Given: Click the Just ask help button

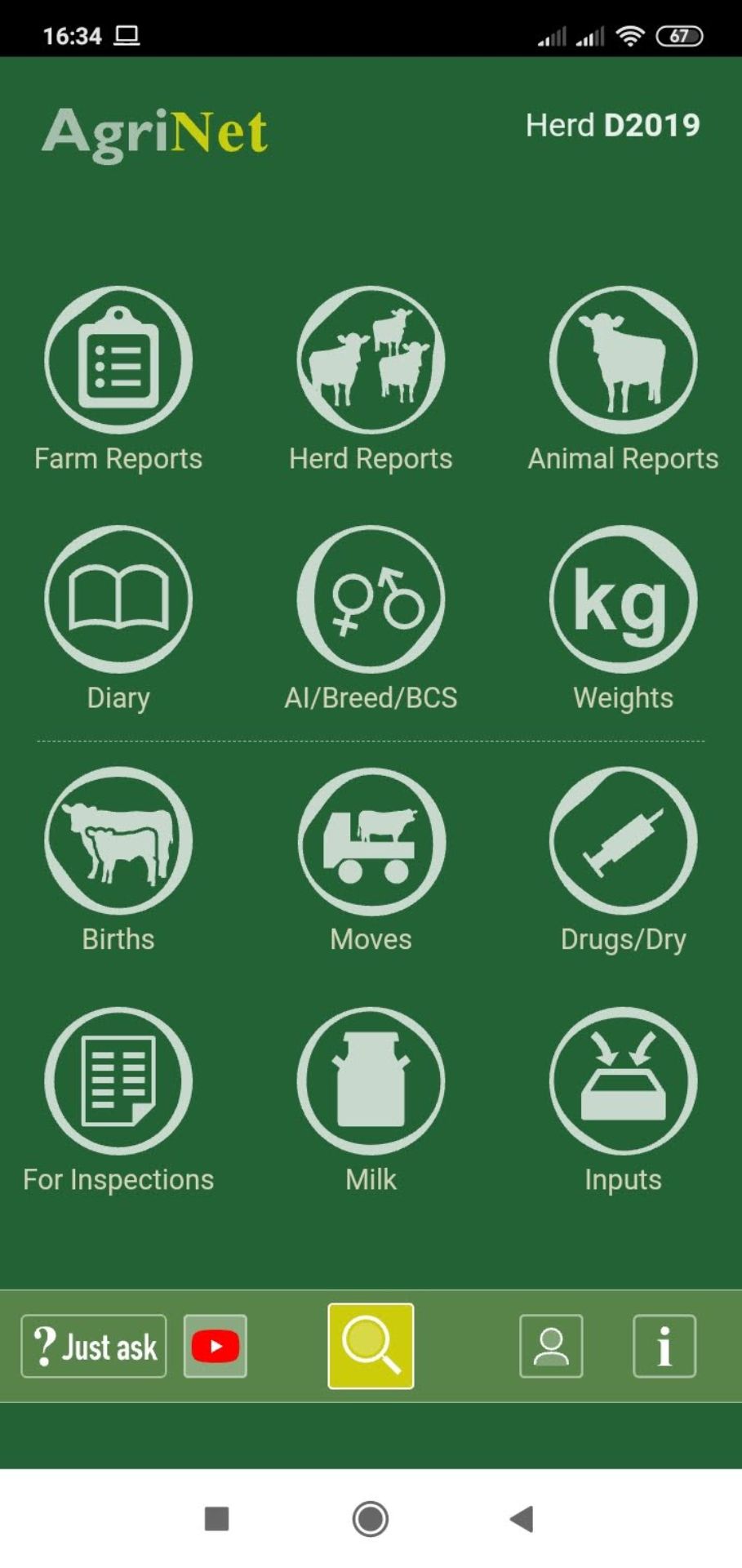Looking at the screenshot, I should pos(92,1345).
